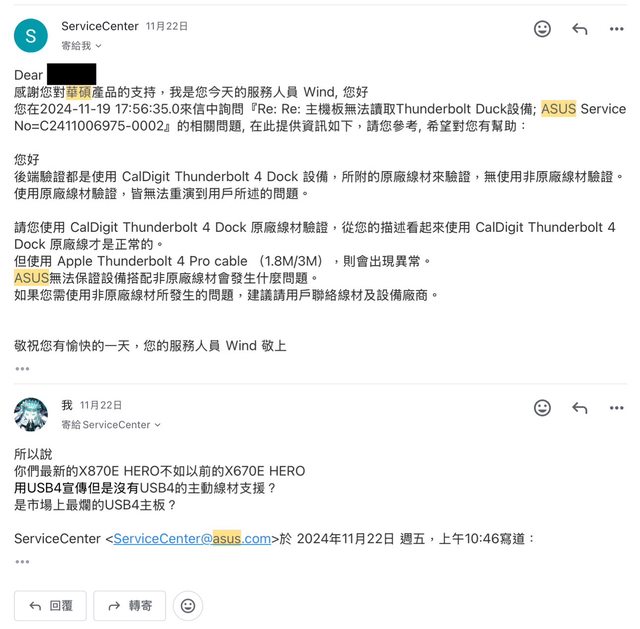Expand recipient details under ServiceCenter sender

(98, 46)
